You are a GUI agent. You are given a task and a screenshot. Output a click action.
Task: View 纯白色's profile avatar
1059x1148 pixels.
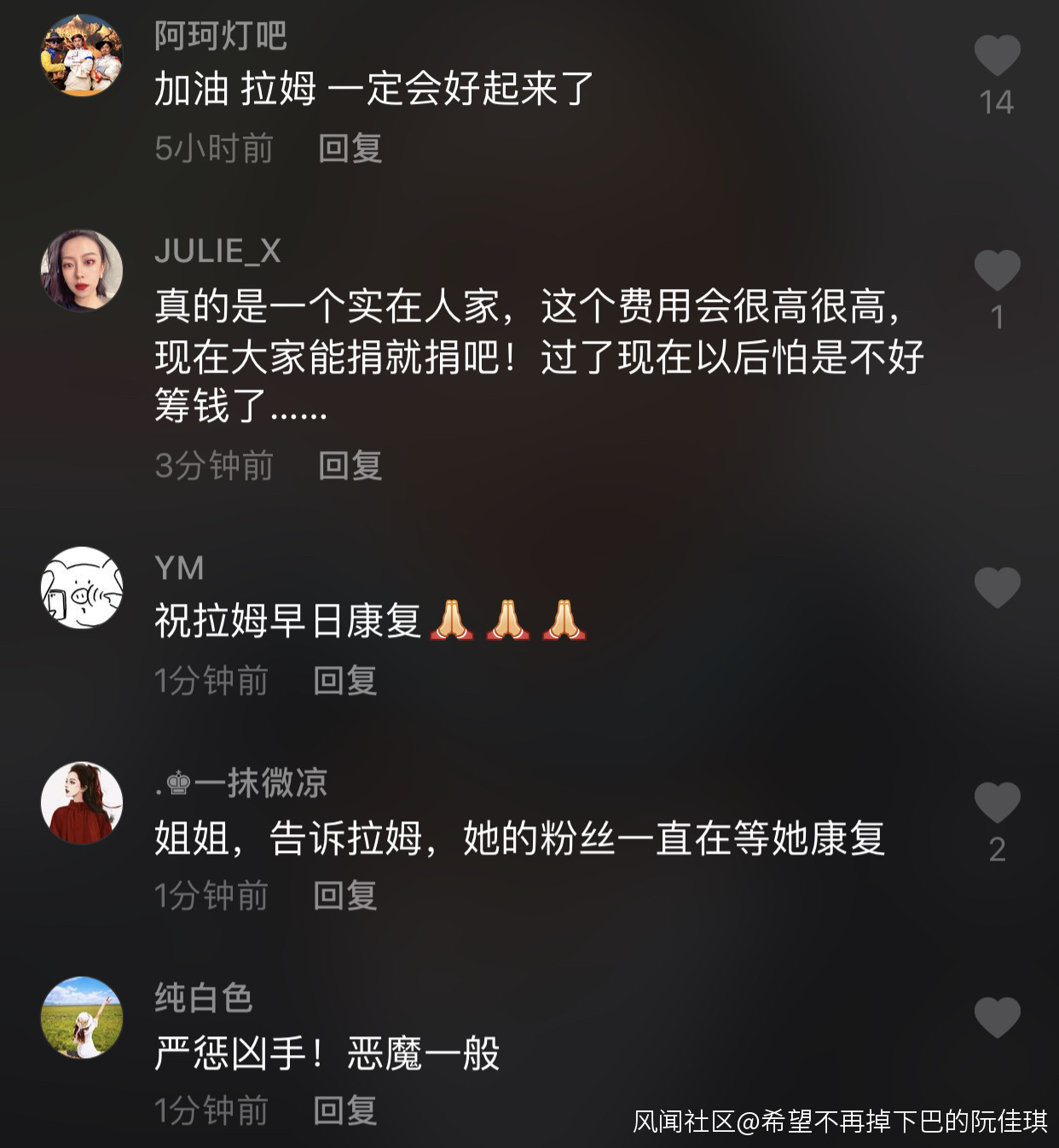(x=82, y=1018)
